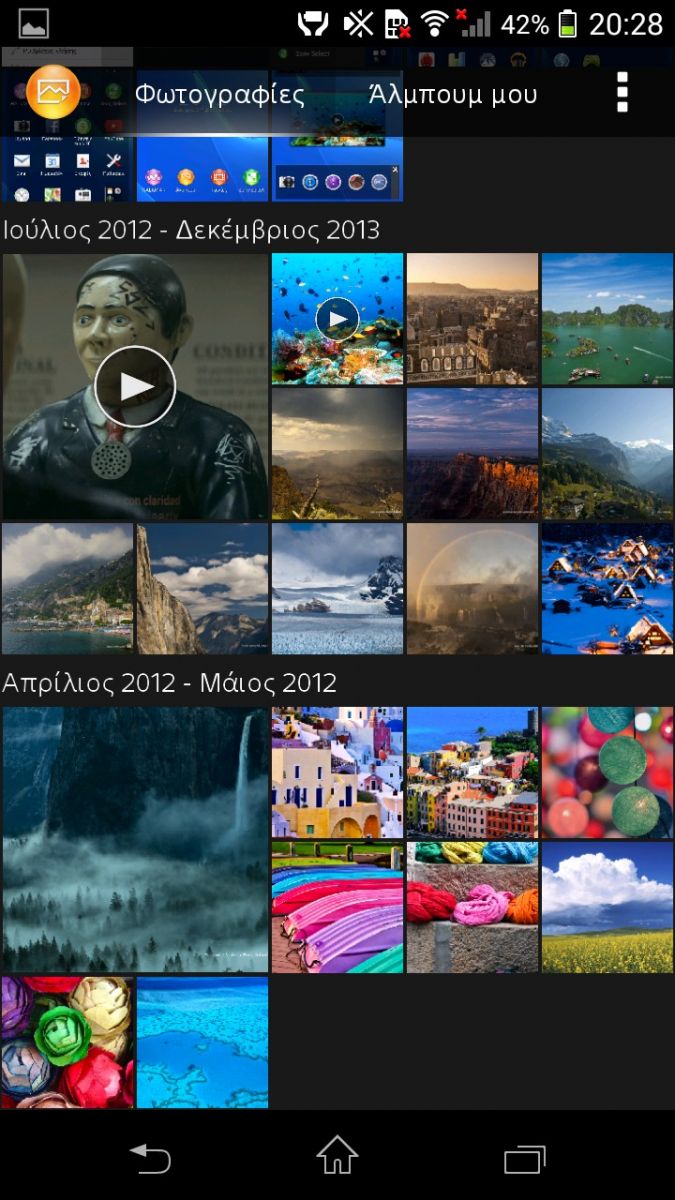The image size is (675, 1200).
Task: Select the Φωτογραφίες tab
Action: point(219,95)
